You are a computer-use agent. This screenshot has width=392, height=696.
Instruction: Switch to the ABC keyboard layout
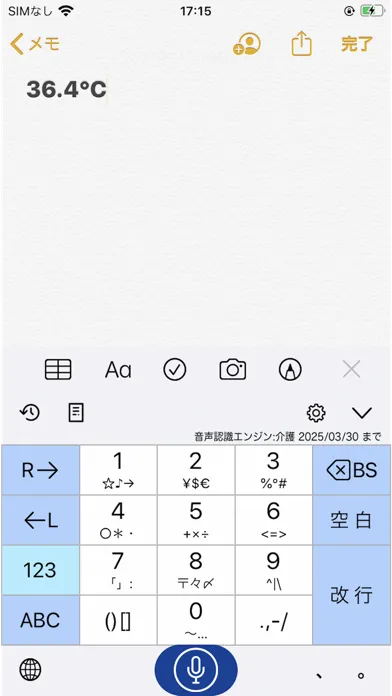click(x=40, y=620)
